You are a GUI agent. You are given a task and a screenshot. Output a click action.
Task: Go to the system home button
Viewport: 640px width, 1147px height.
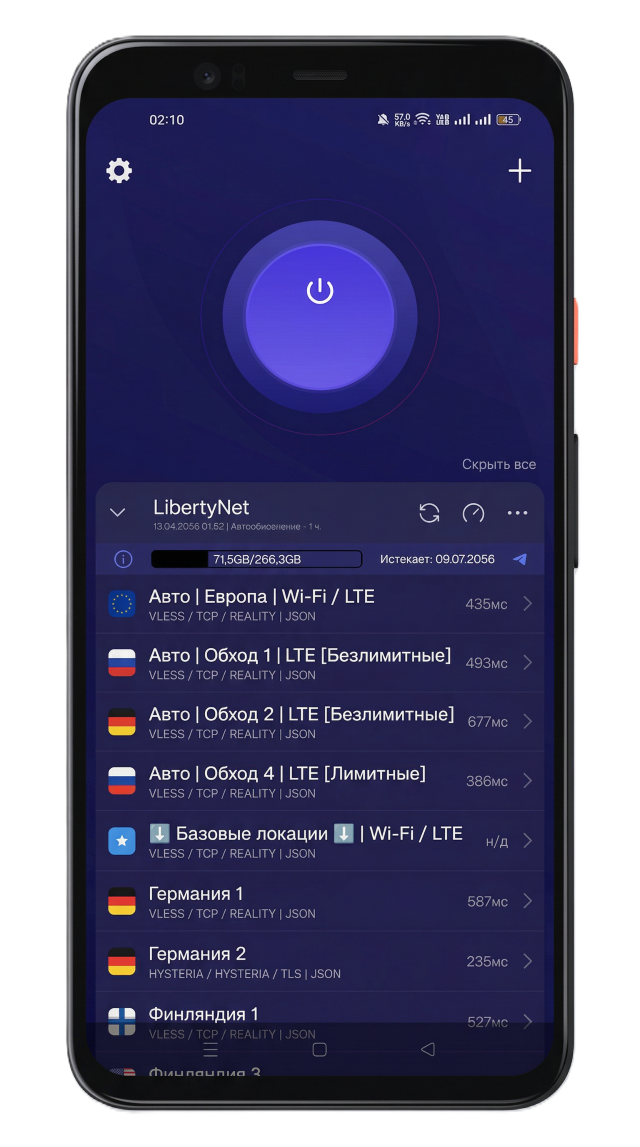pyautogui.click(x=319, y=1049)
